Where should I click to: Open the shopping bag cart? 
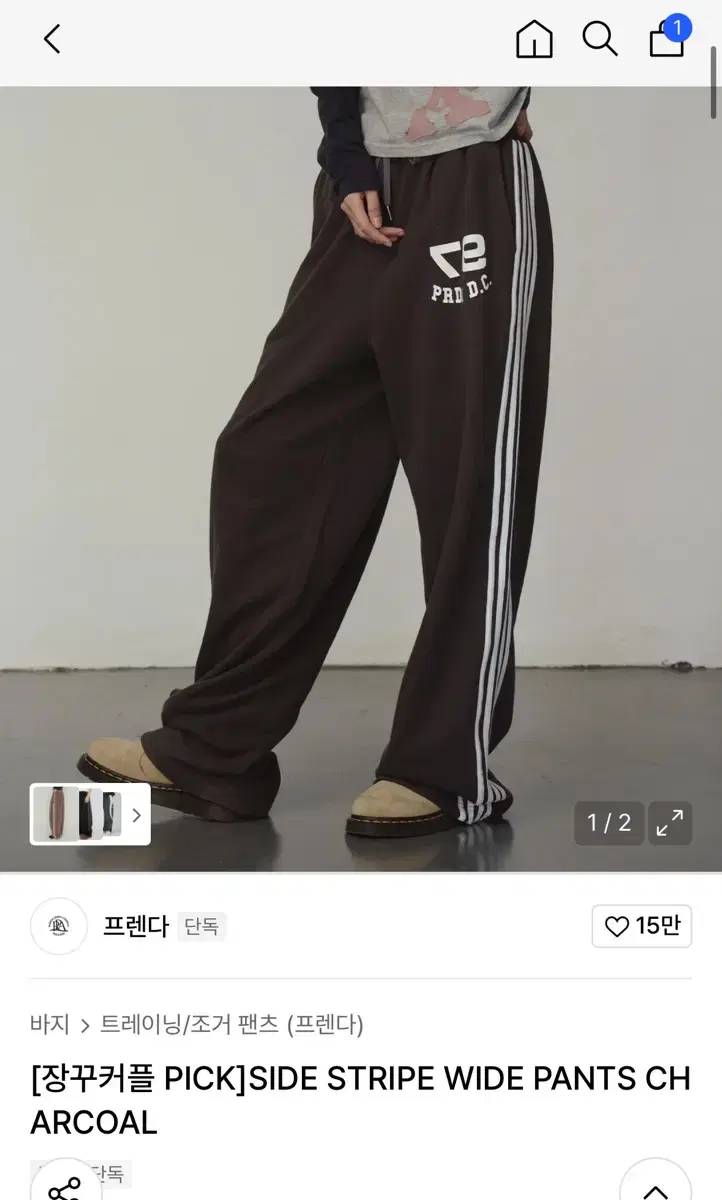click(665, 45)
